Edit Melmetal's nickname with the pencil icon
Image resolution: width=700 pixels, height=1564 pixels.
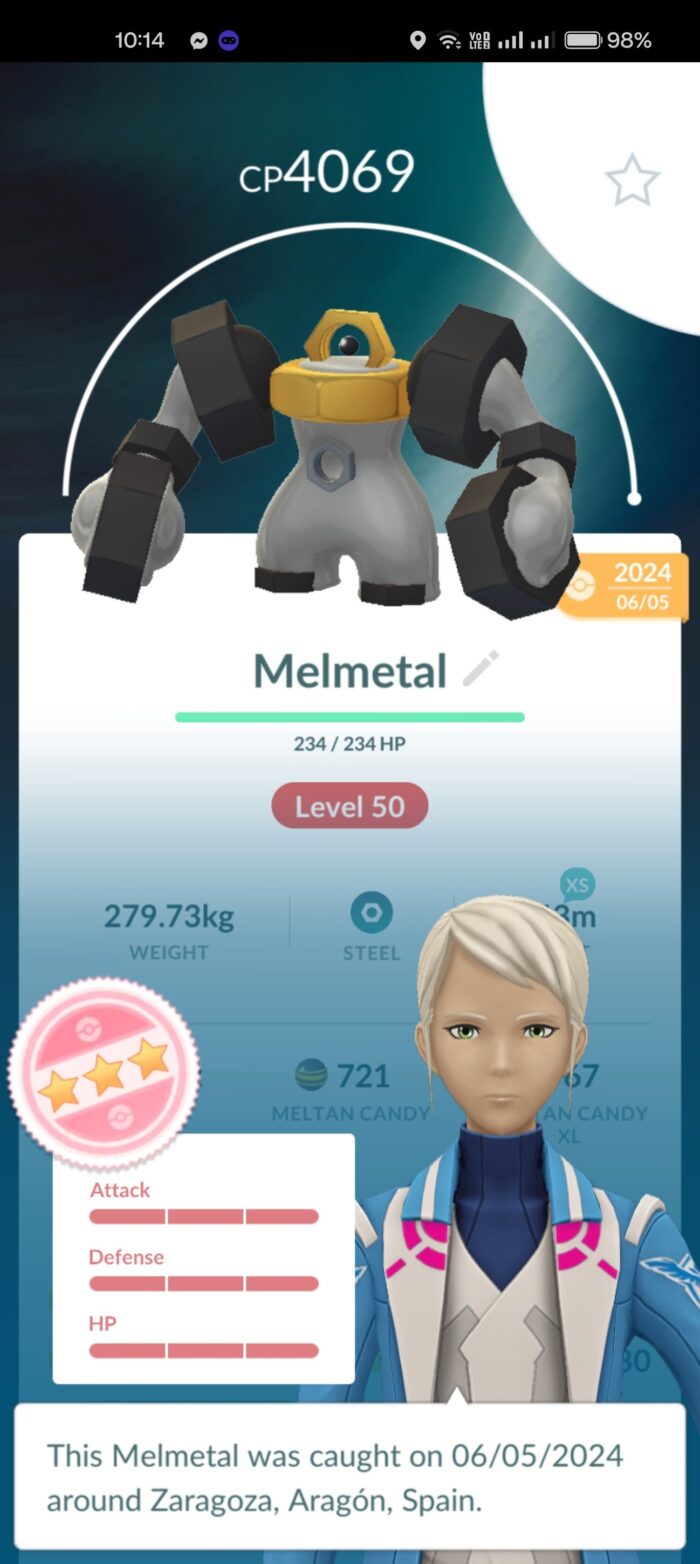pyautogui.click(x=481, y=669)
